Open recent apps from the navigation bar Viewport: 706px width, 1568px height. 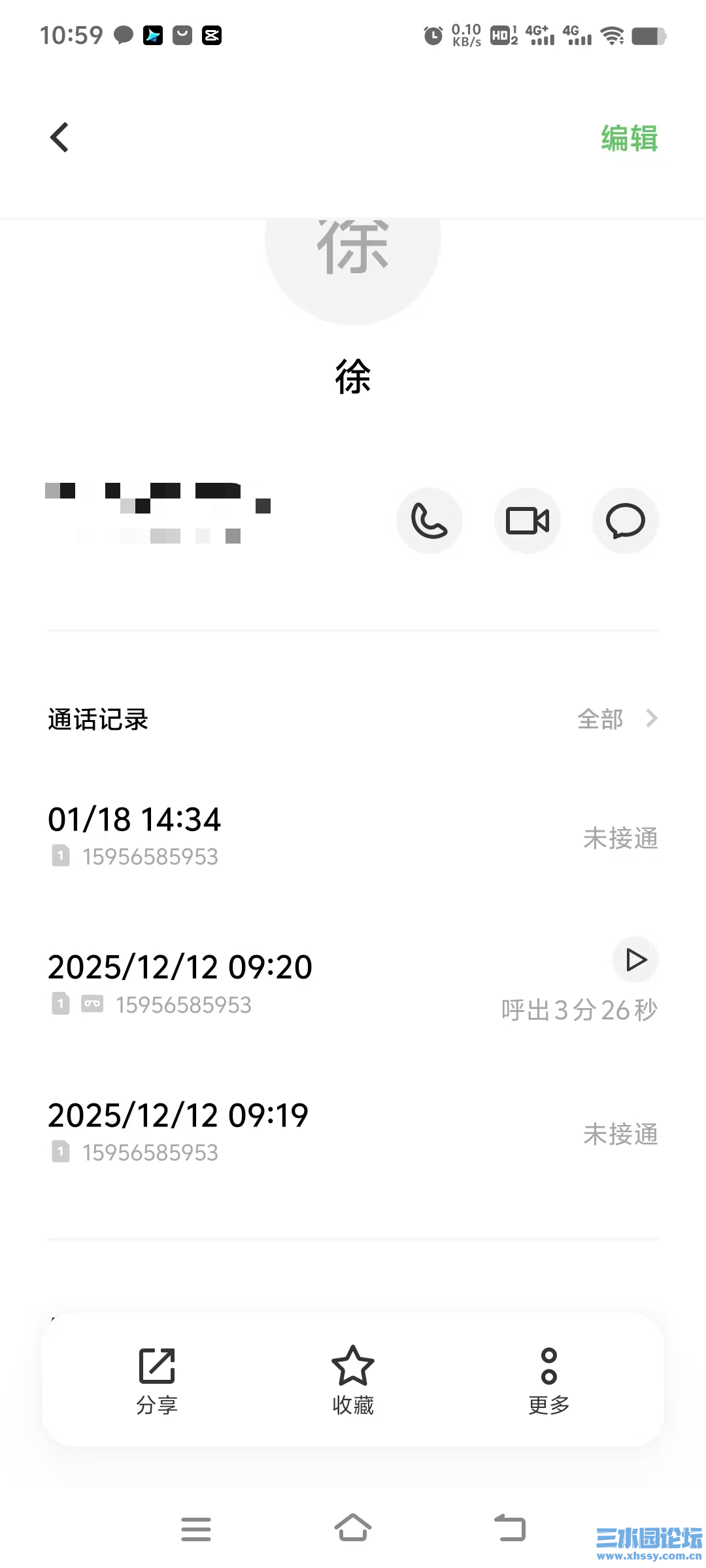[x=196, y=1527]
